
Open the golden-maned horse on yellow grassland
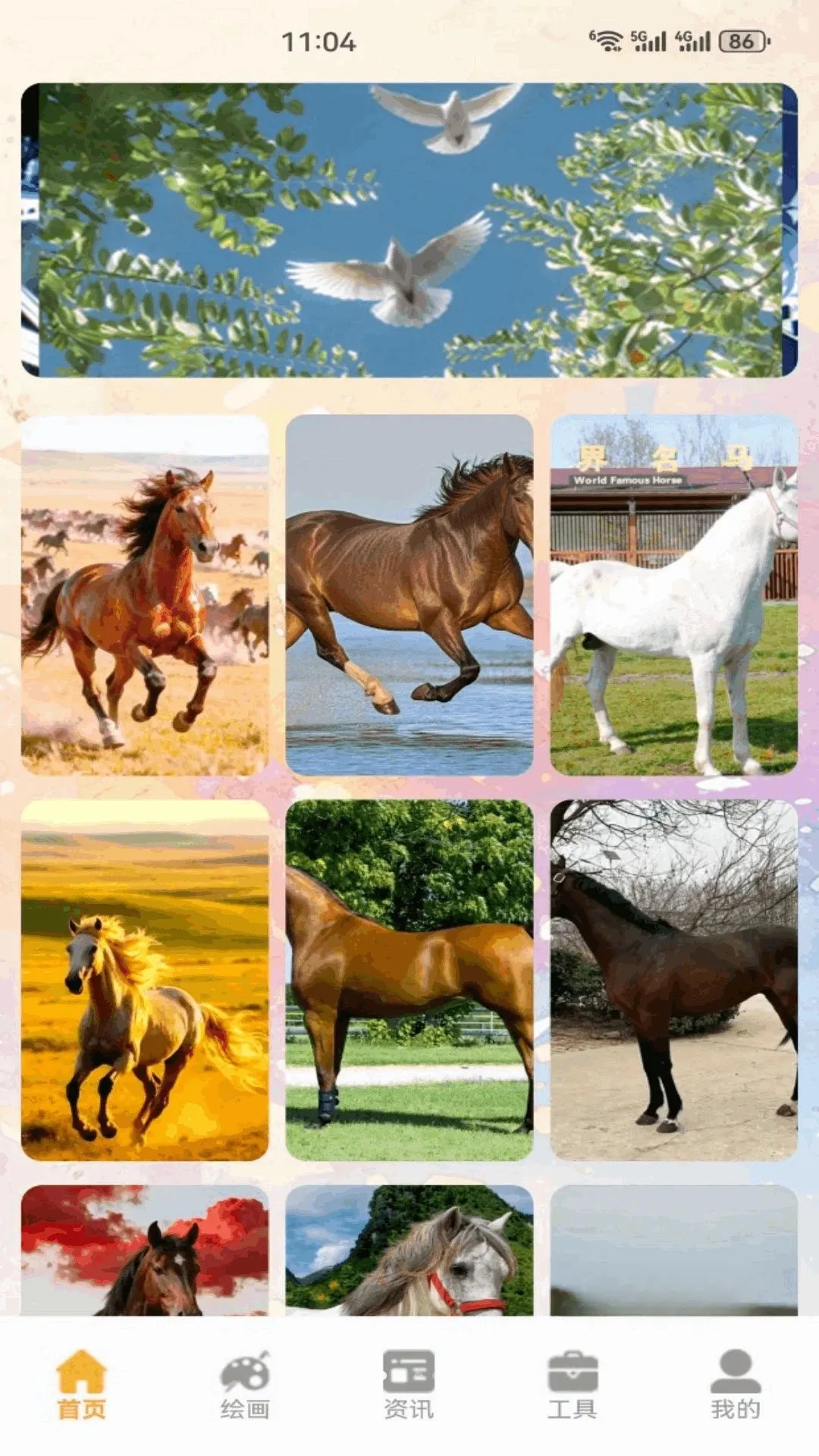[x=145, y=980]
